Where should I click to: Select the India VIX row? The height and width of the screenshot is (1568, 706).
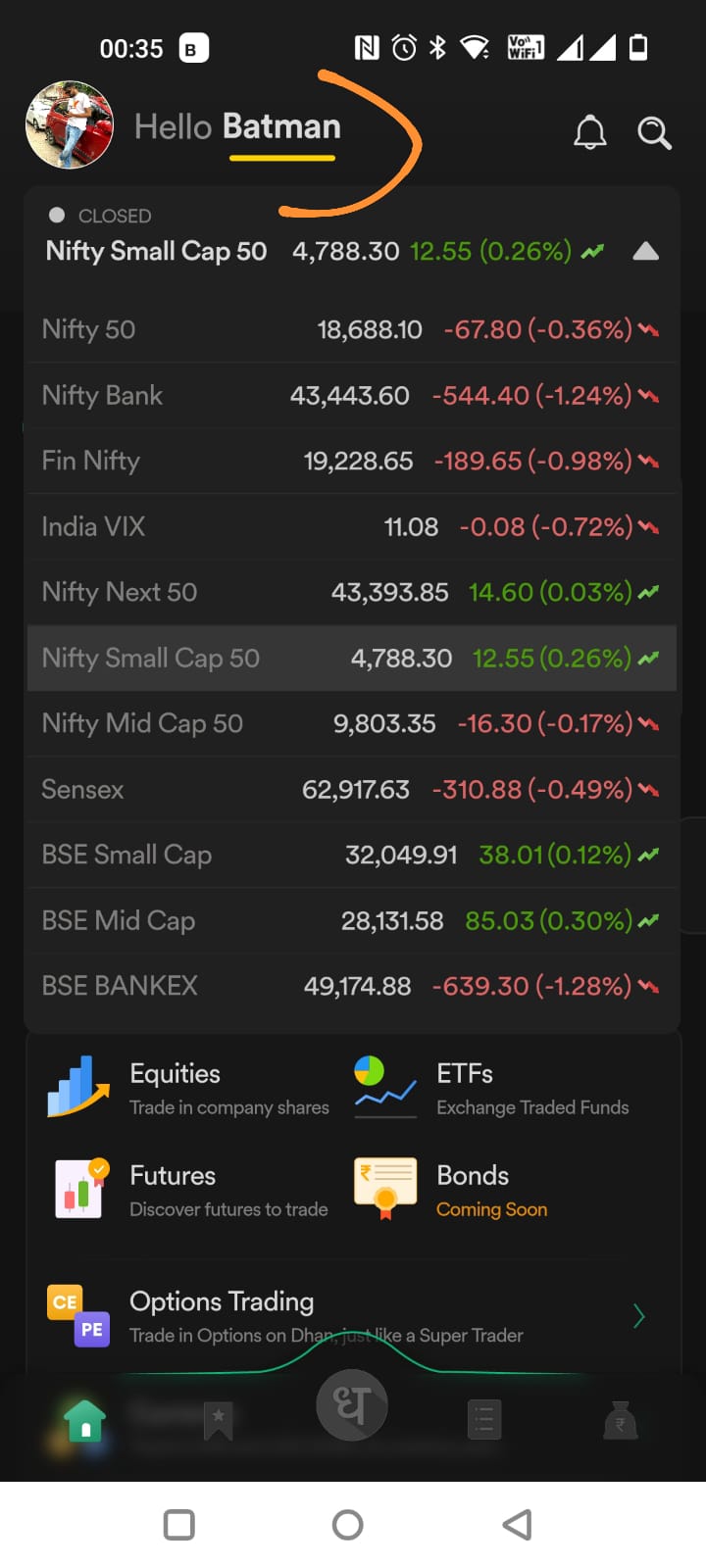point(352,526)
